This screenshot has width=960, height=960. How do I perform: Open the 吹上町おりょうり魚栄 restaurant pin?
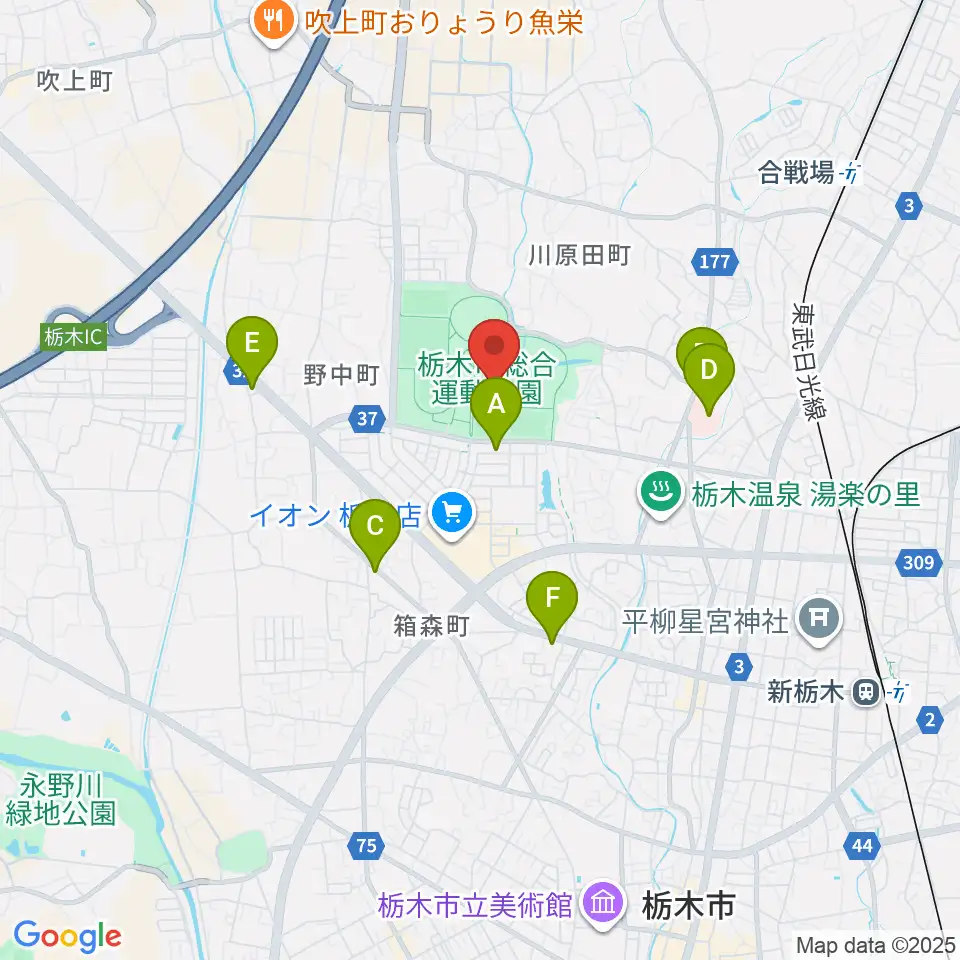[274, 24]
